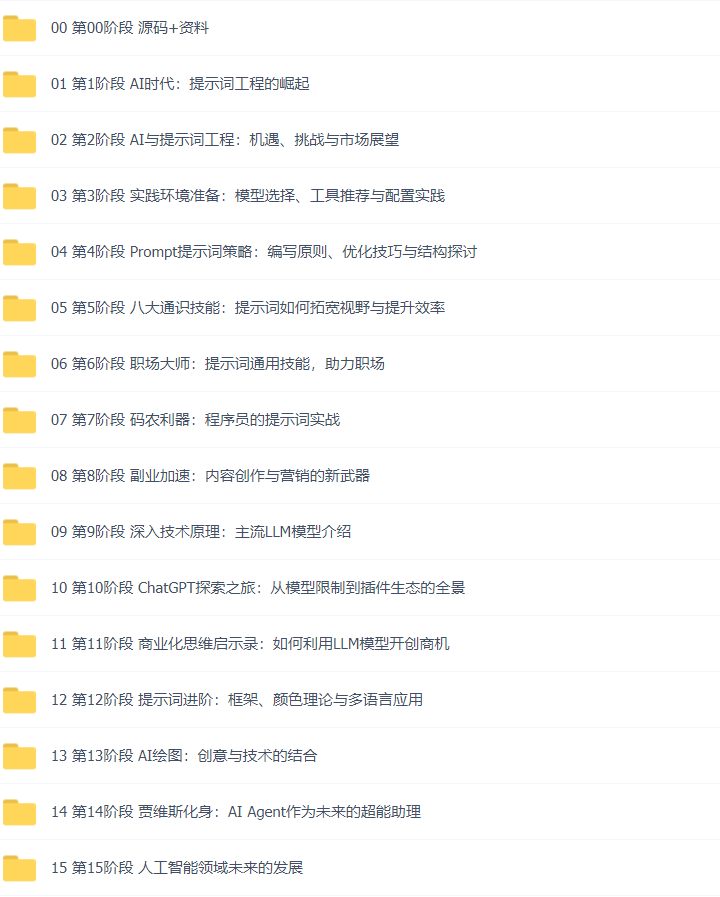
Task: Open the 13 AI绘图 folder
Action: (184, 756)
